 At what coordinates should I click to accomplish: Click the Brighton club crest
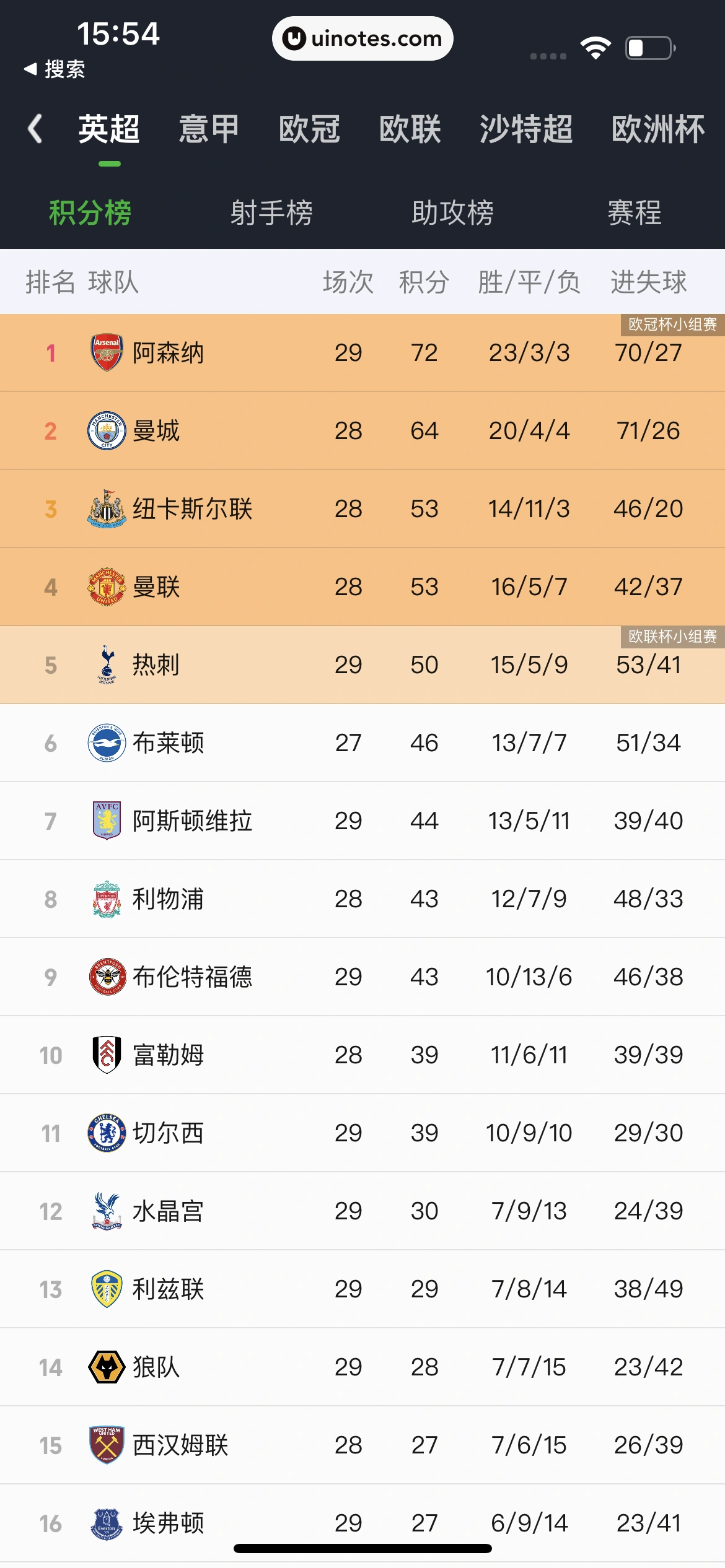click(105, 742)
